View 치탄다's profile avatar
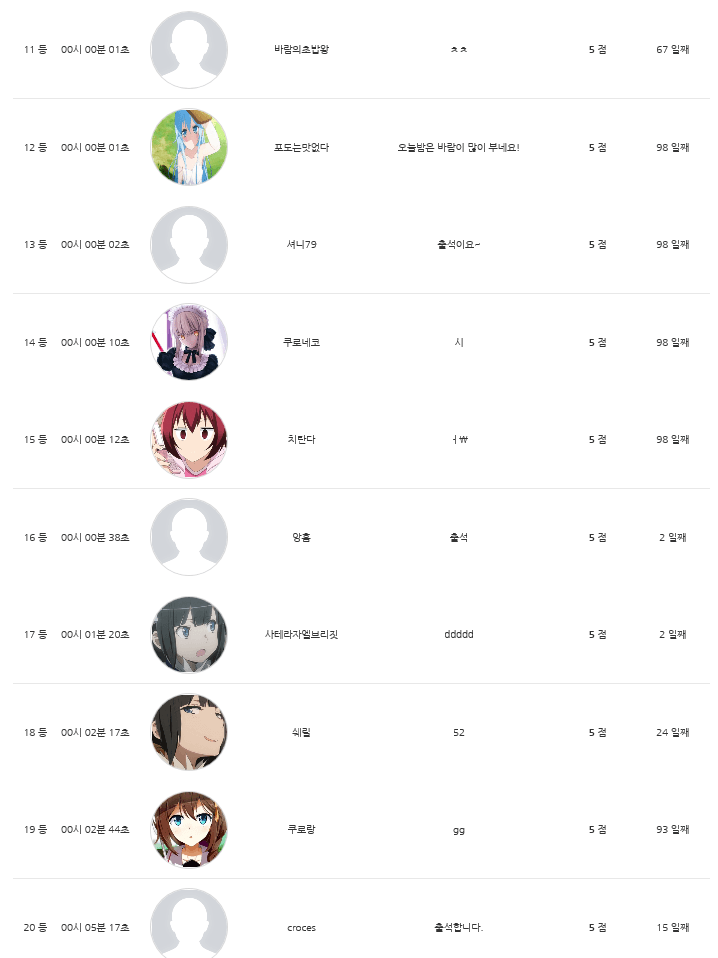This screenshot has width=718, height=958. (x=189, y=440)
